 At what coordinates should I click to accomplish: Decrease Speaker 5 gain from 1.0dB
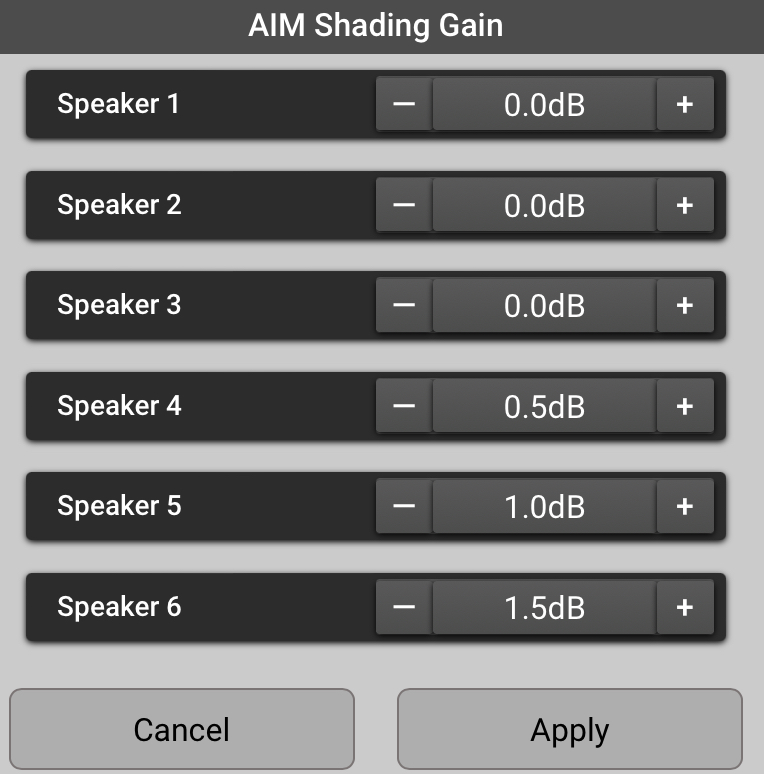pos(404,506)
